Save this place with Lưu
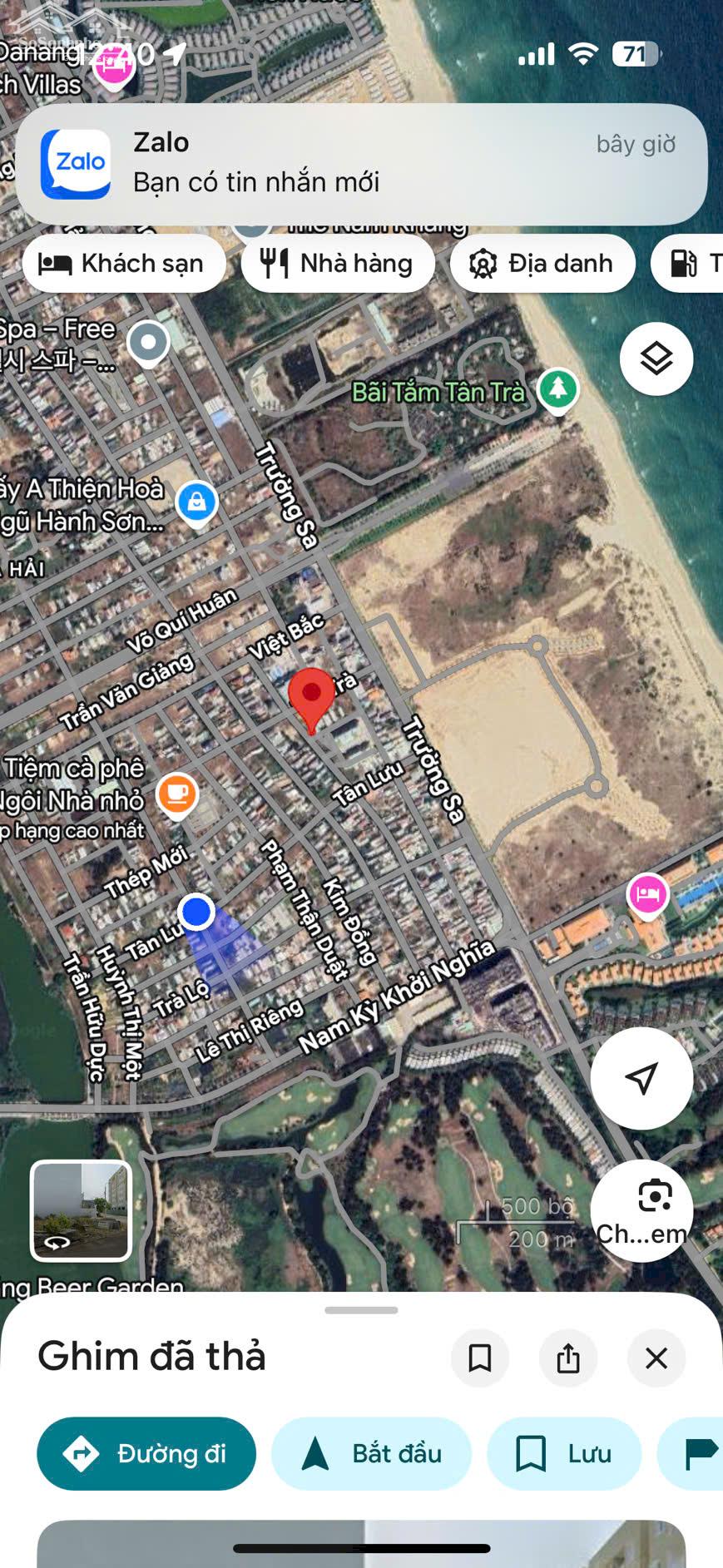The image size is (723, 1568). point(563,1453)
